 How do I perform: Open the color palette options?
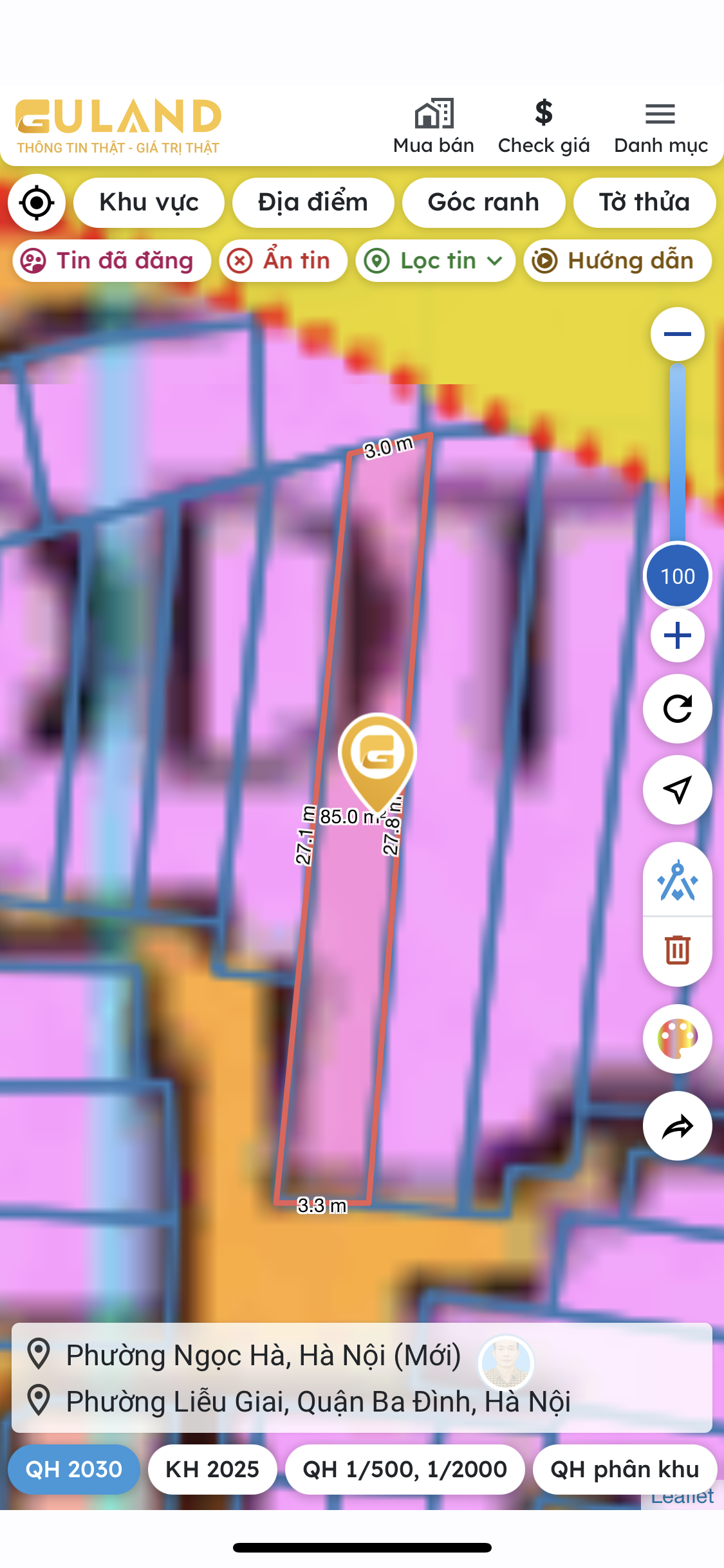[x=677, y=1038]
